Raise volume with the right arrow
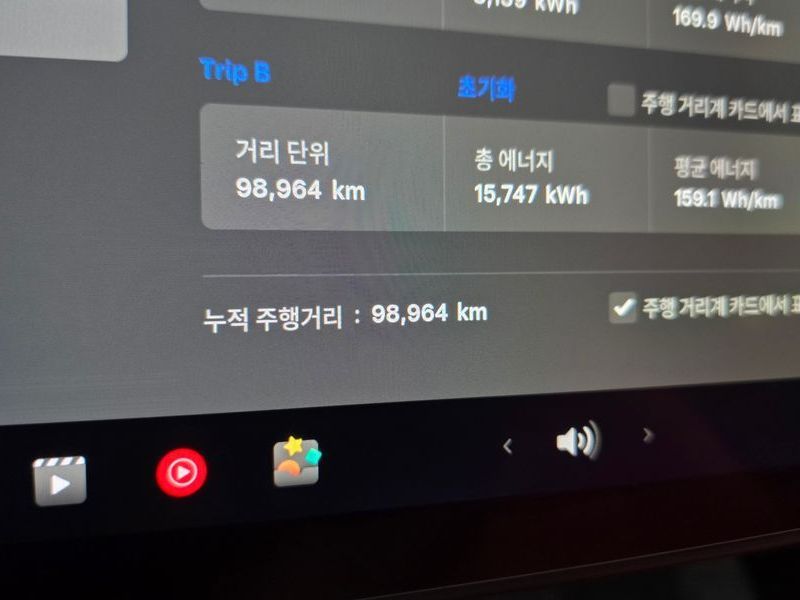Image resolution: width=800 pixels, height=600 pixels. pyautogui.click(x=648, y=434)
